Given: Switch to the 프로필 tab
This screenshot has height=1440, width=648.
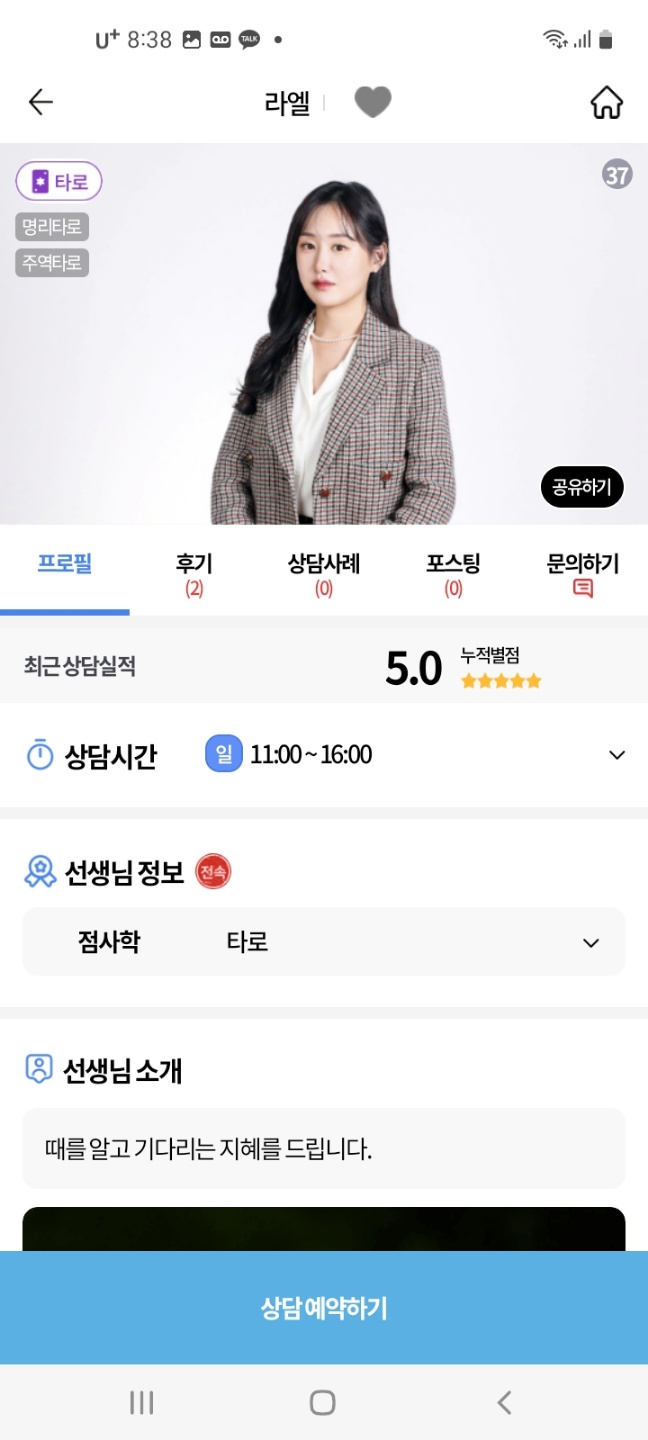Looking at the screenshot, I should 65,565.
